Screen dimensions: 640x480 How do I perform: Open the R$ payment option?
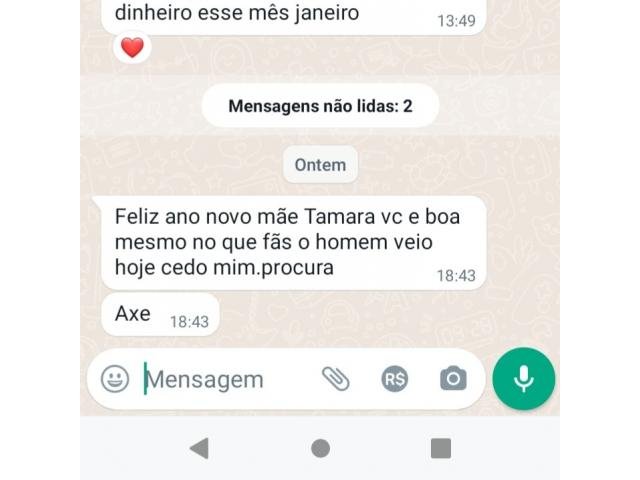395,379
